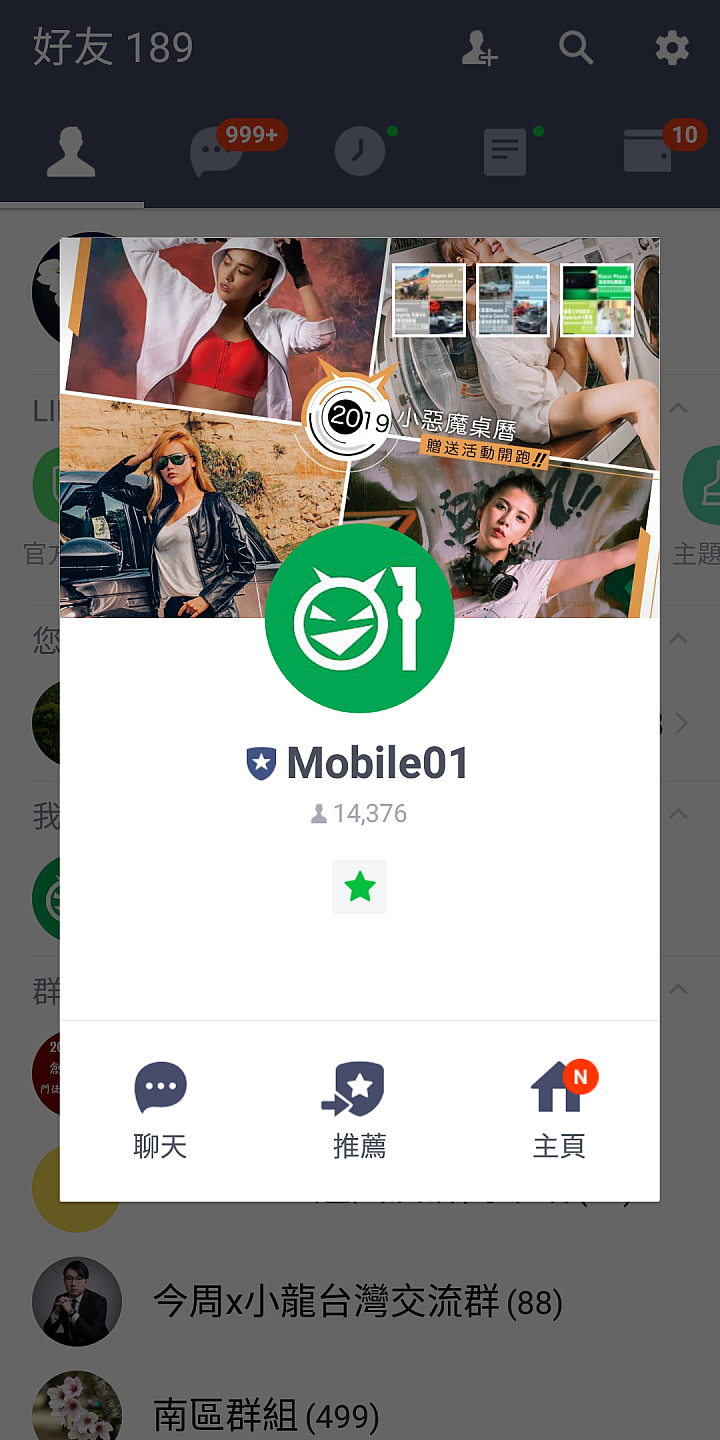Search friends with the magnifier icon
The height and width of the screenshot is (1440, 720).
coord(576,48)
